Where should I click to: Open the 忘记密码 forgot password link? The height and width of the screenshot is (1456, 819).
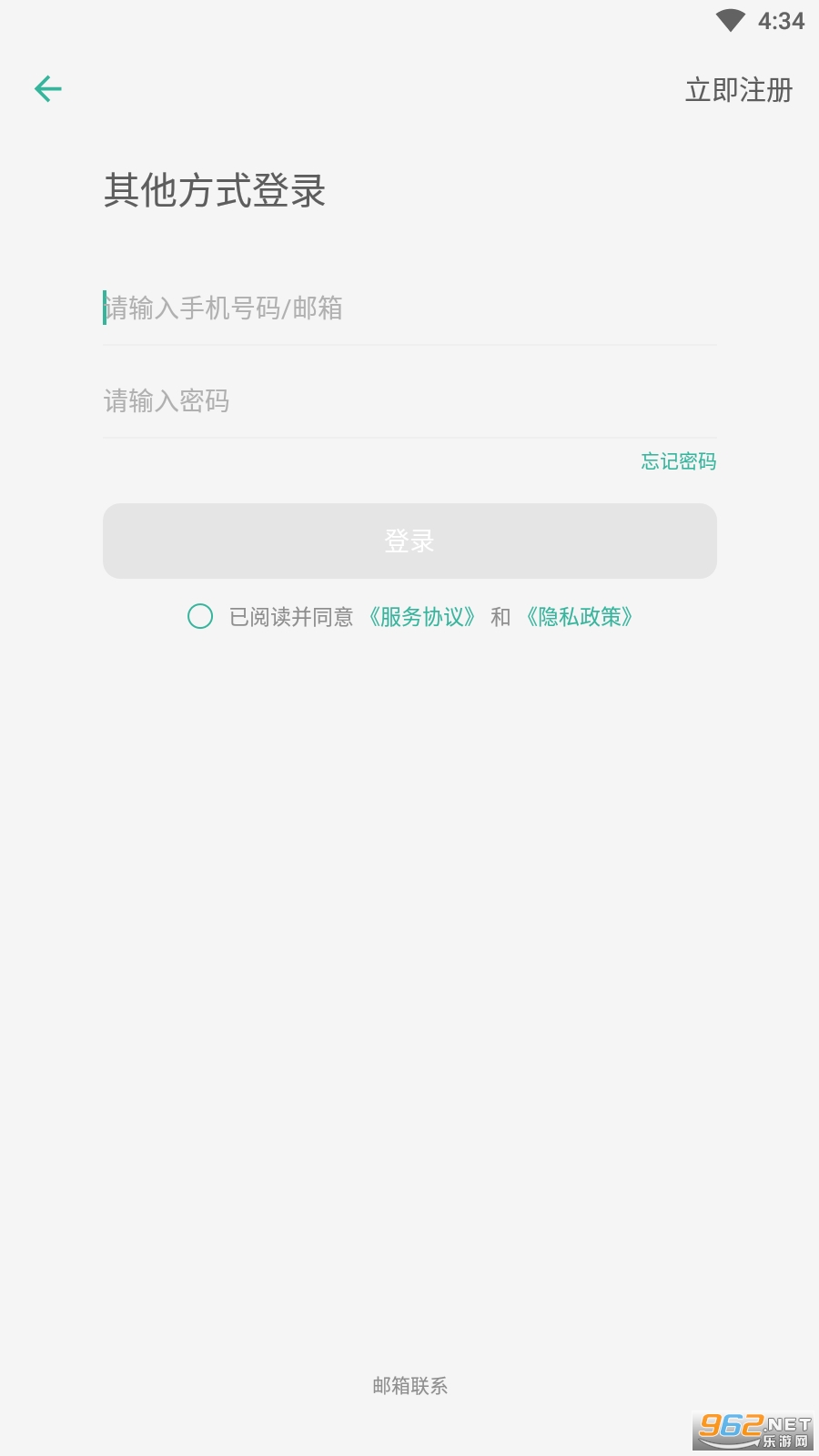pos(678,461)
